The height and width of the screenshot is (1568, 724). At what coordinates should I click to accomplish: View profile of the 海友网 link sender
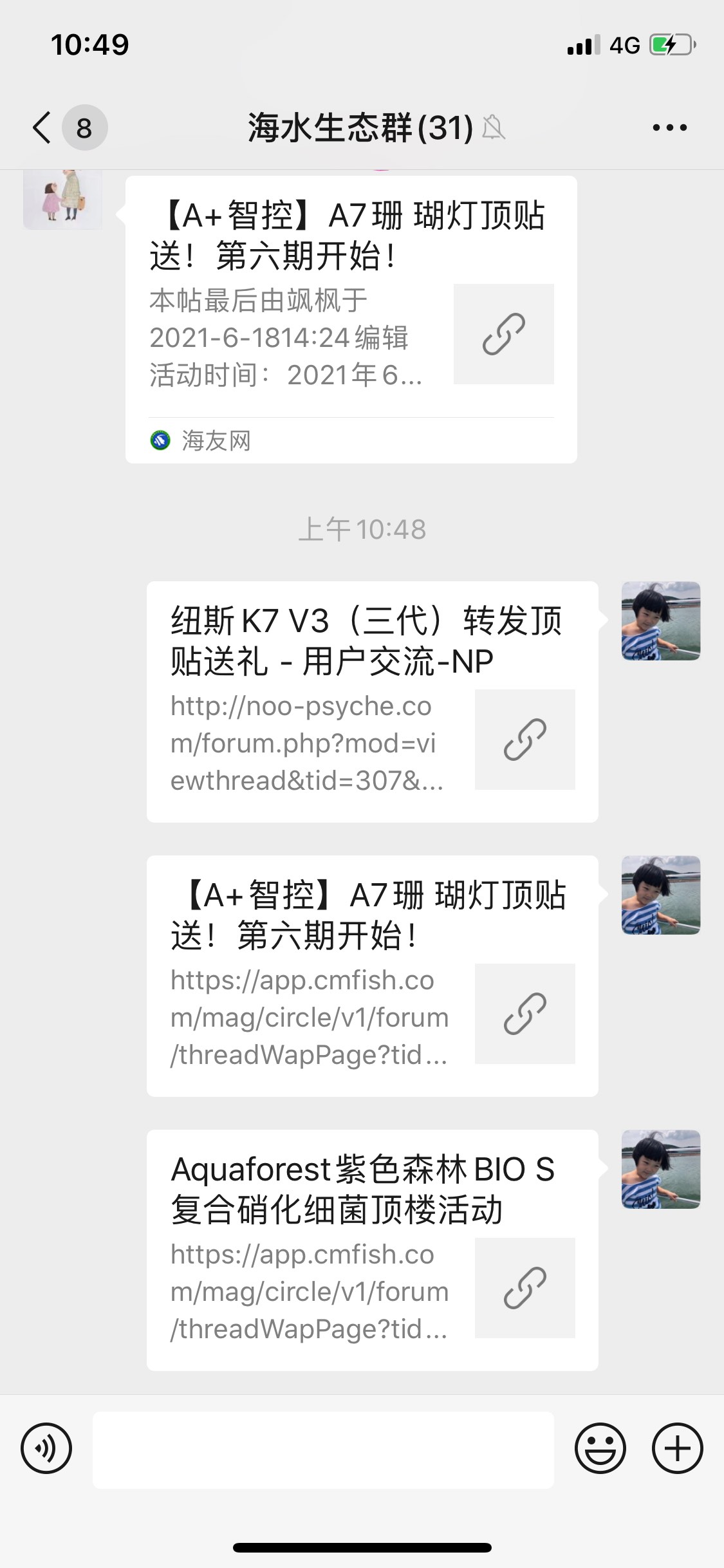(x=62, y=198)
